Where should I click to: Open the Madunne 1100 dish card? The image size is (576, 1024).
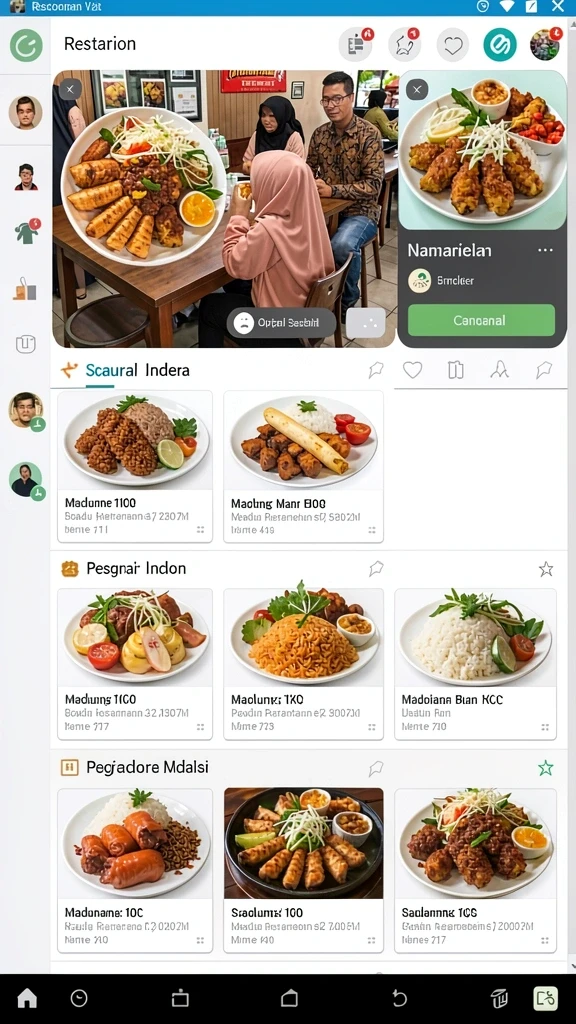(135, 466)
